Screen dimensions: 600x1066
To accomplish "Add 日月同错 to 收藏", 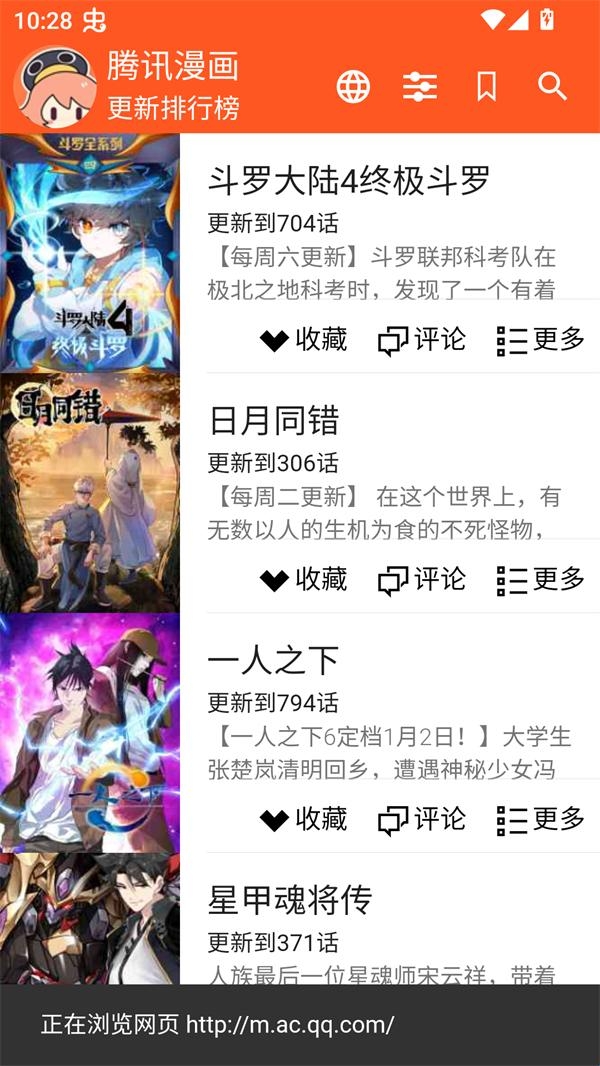I will pyautogui.click(x=303, y=580).
